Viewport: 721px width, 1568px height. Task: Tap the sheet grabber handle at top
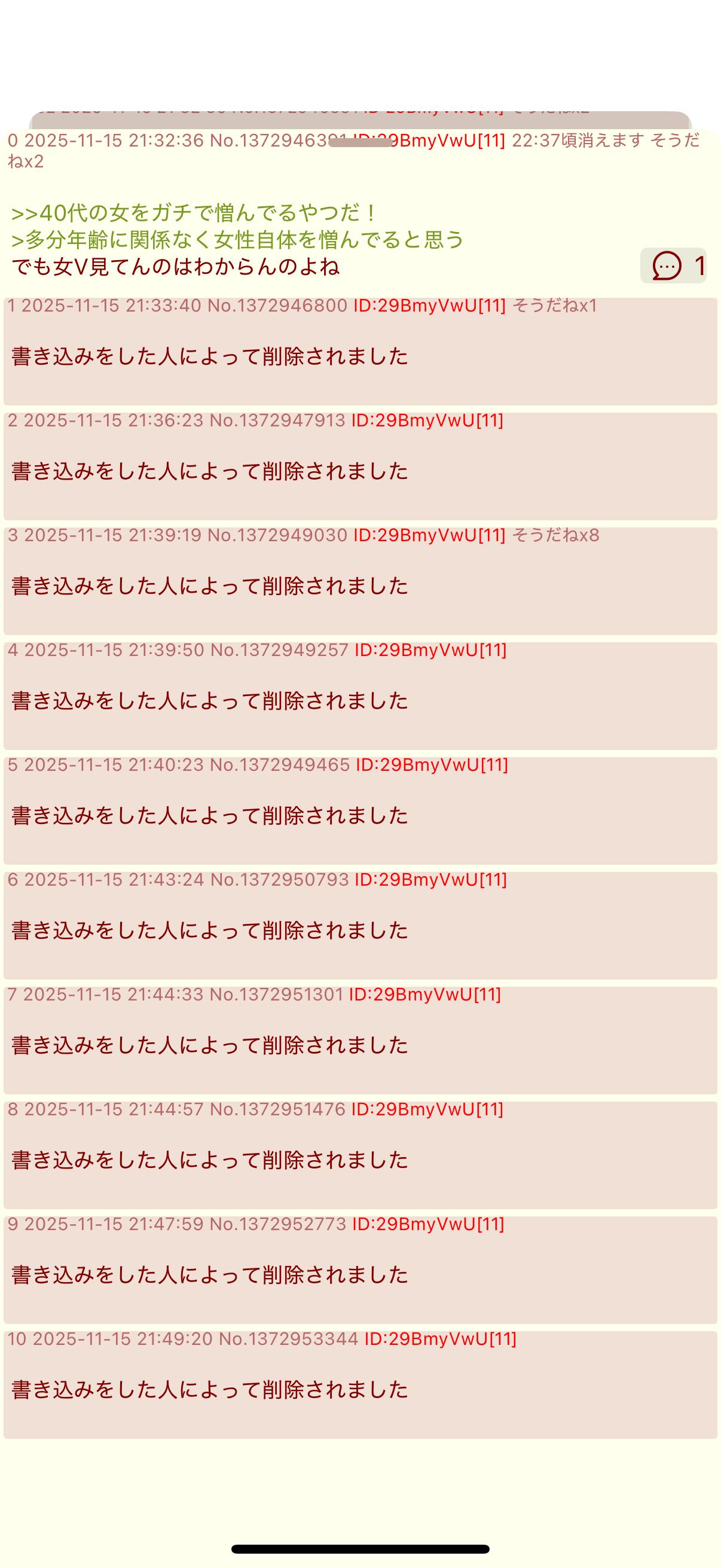pyautogui.click(x=360, y=142)
